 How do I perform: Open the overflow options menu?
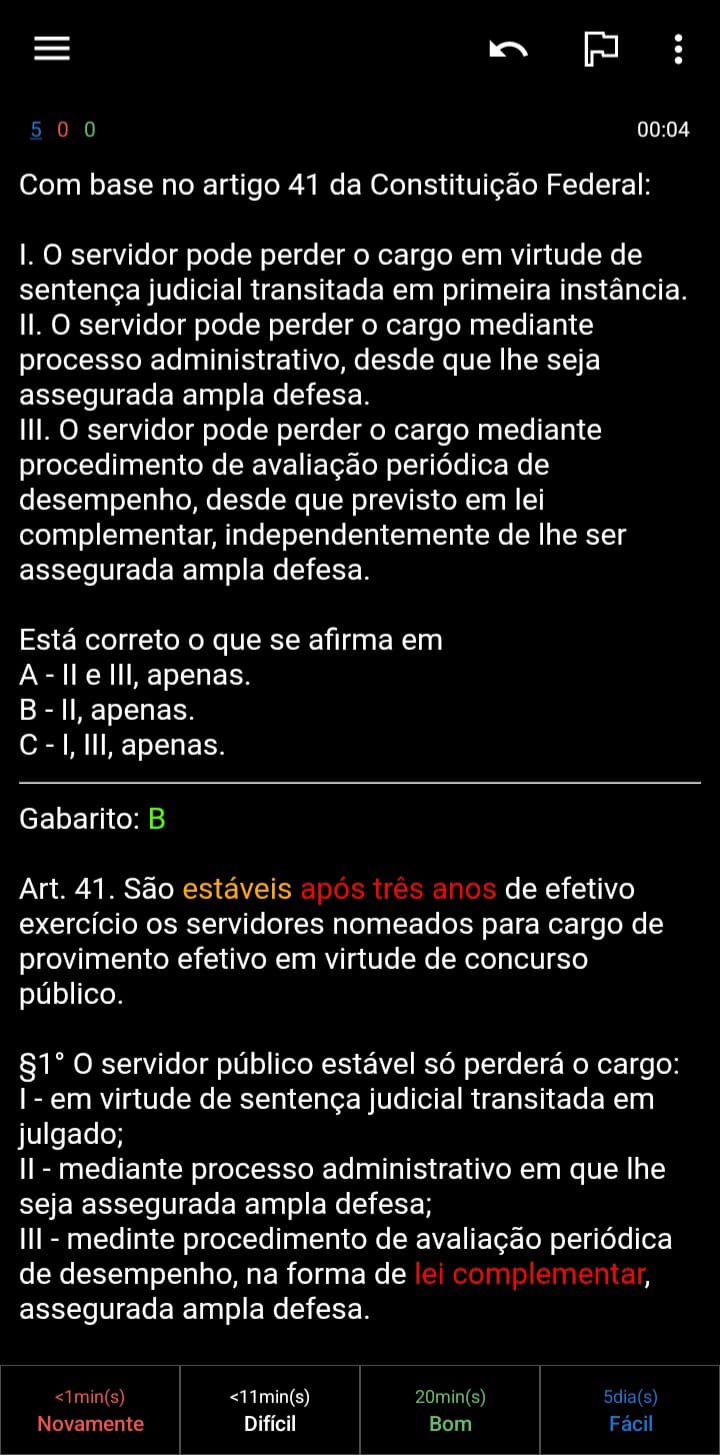click(x=678, y=48)
